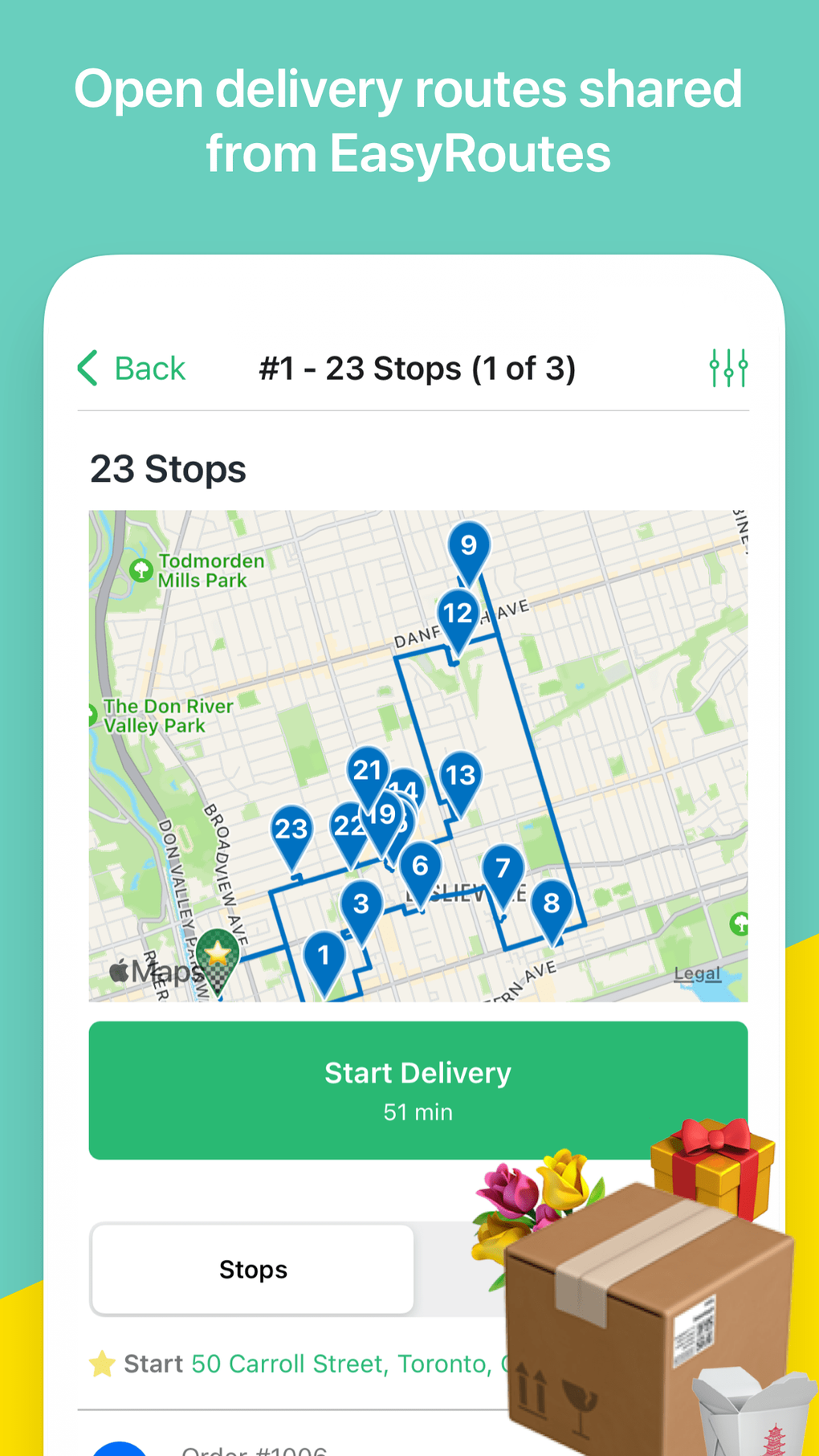Image resolution: width=819 pixels, height=1456 pixels.
Task: Select stop 13 map marker
Action: pyautogui.click(x=460, y=776)
